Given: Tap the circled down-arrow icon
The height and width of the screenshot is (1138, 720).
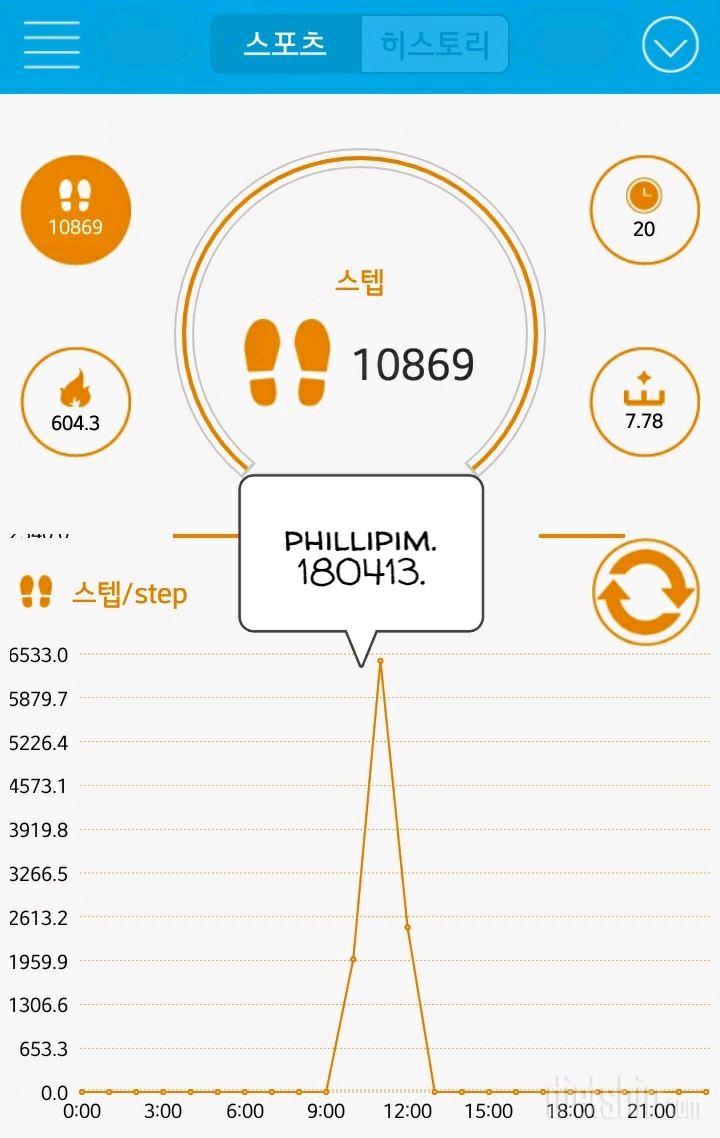Looking at the screenshot, I should (669, 45).
